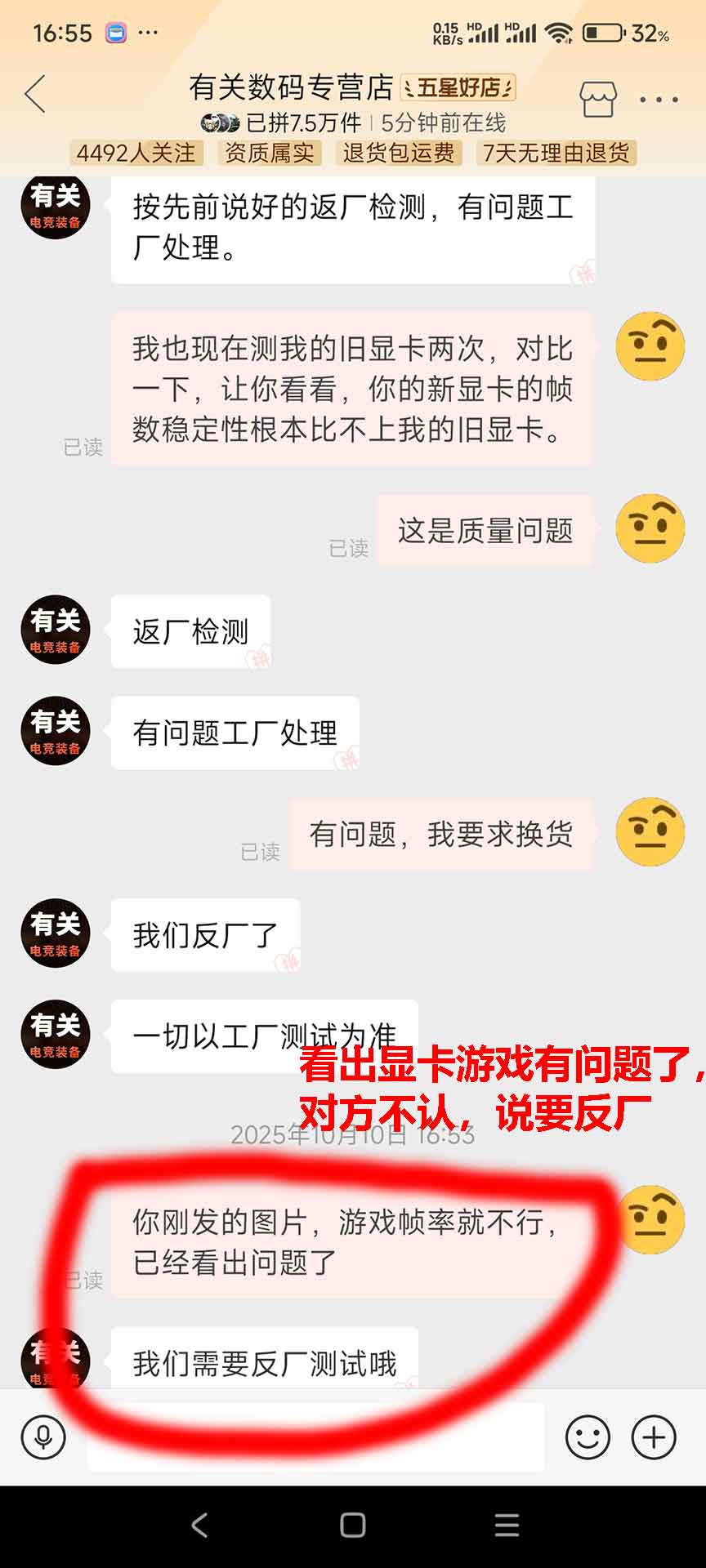The width and height of the screenshot is (706, 1568).
Task: Open the shop storefront icon
Action: (x=597, y=99)
